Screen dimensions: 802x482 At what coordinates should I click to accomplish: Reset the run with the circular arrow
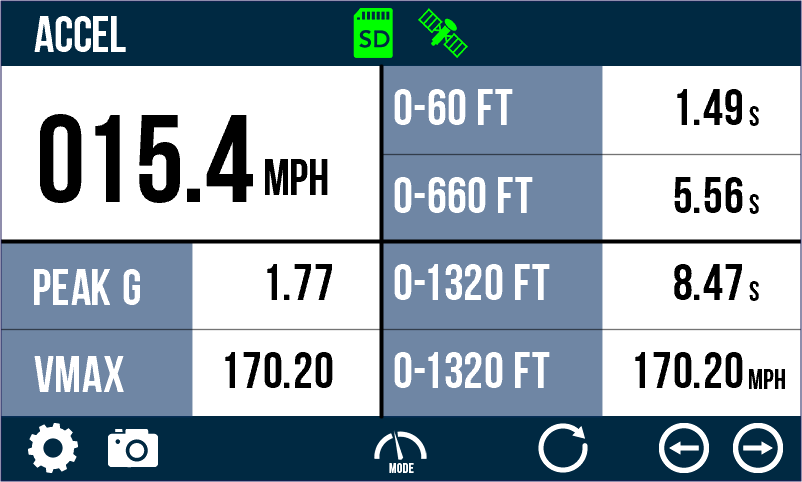pos(563,448)
